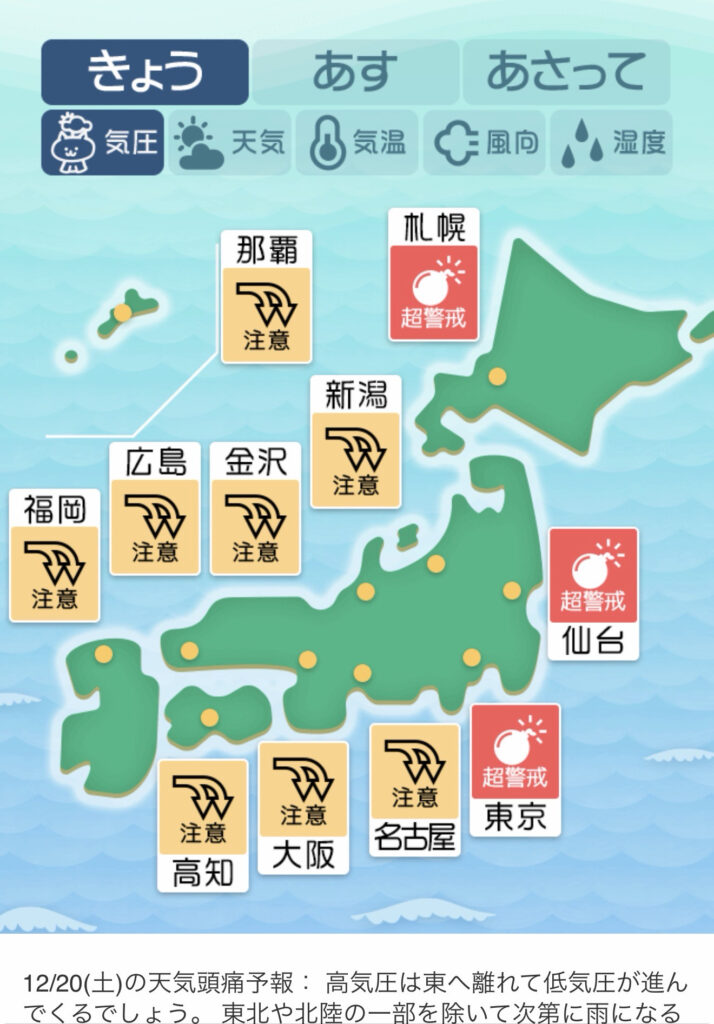Viewport: 714px width, 1024px height.
Task: Open the 東京 forecast card
Action: [x=515, y=770]
